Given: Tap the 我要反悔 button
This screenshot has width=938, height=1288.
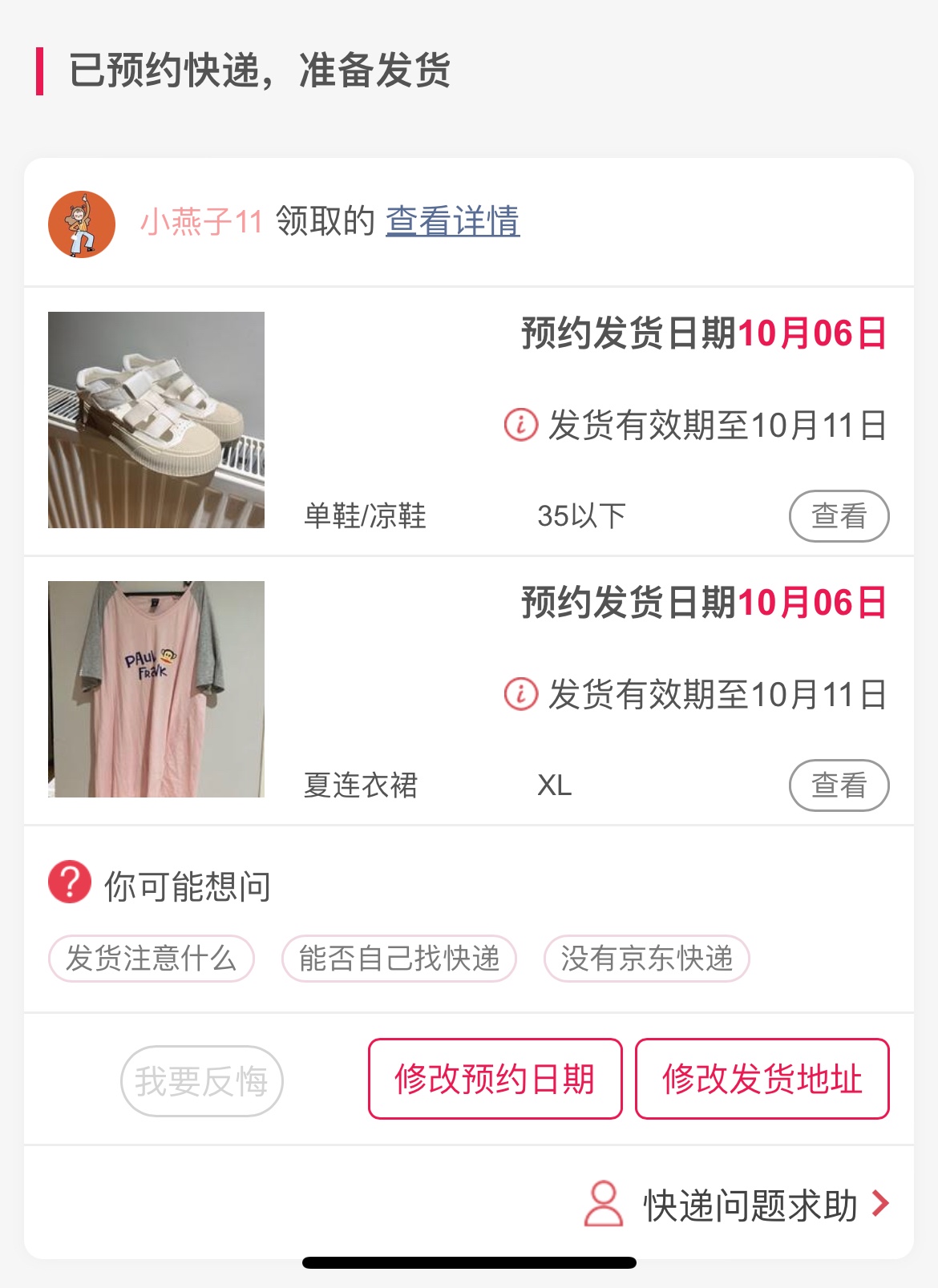Looking at the screenshot, I should 201,1081.
